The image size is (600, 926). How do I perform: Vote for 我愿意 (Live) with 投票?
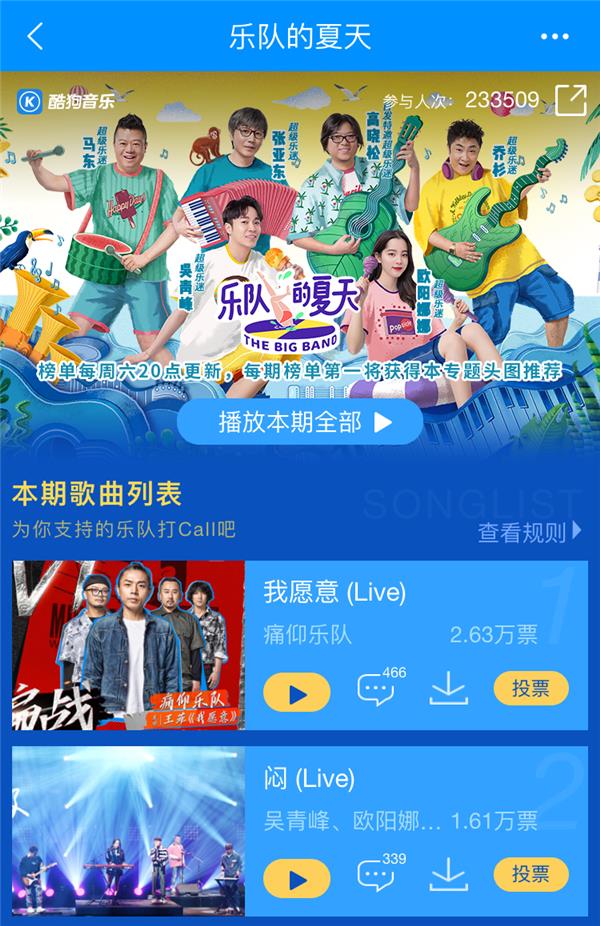tap(531, 689)
